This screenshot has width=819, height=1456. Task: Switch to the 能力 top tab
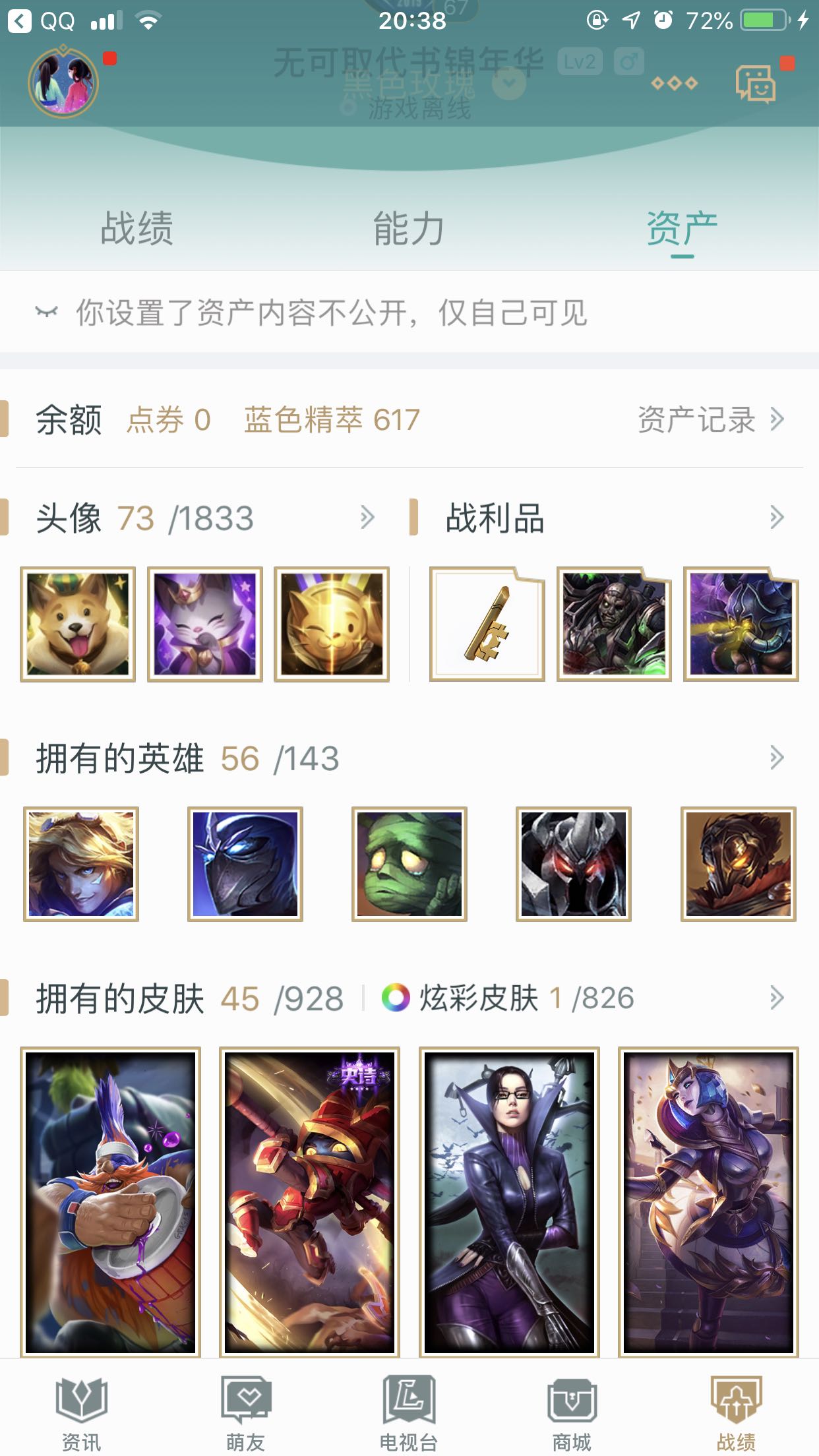pos(408,229)
